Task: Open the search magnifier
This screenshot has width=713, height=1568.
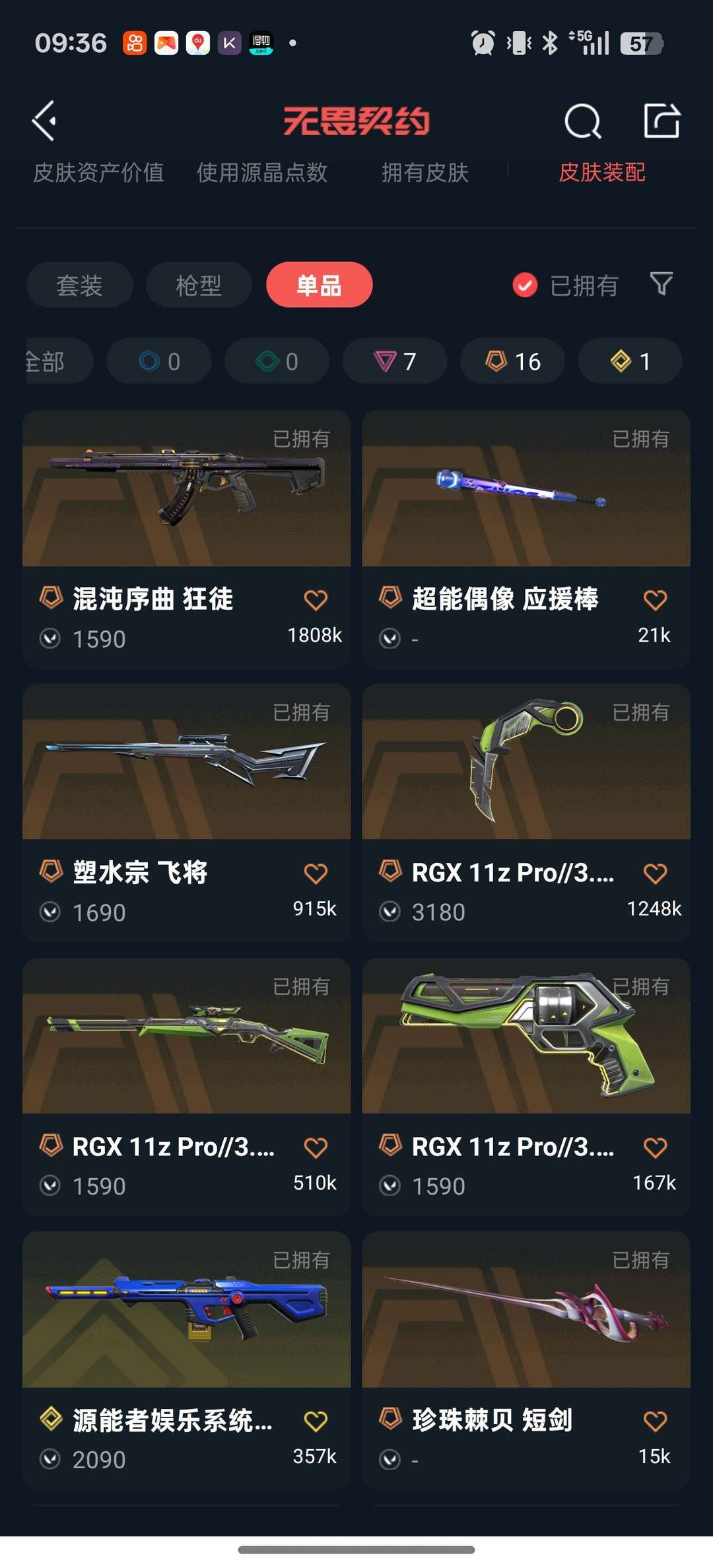Action: click(x=582, y=121)
